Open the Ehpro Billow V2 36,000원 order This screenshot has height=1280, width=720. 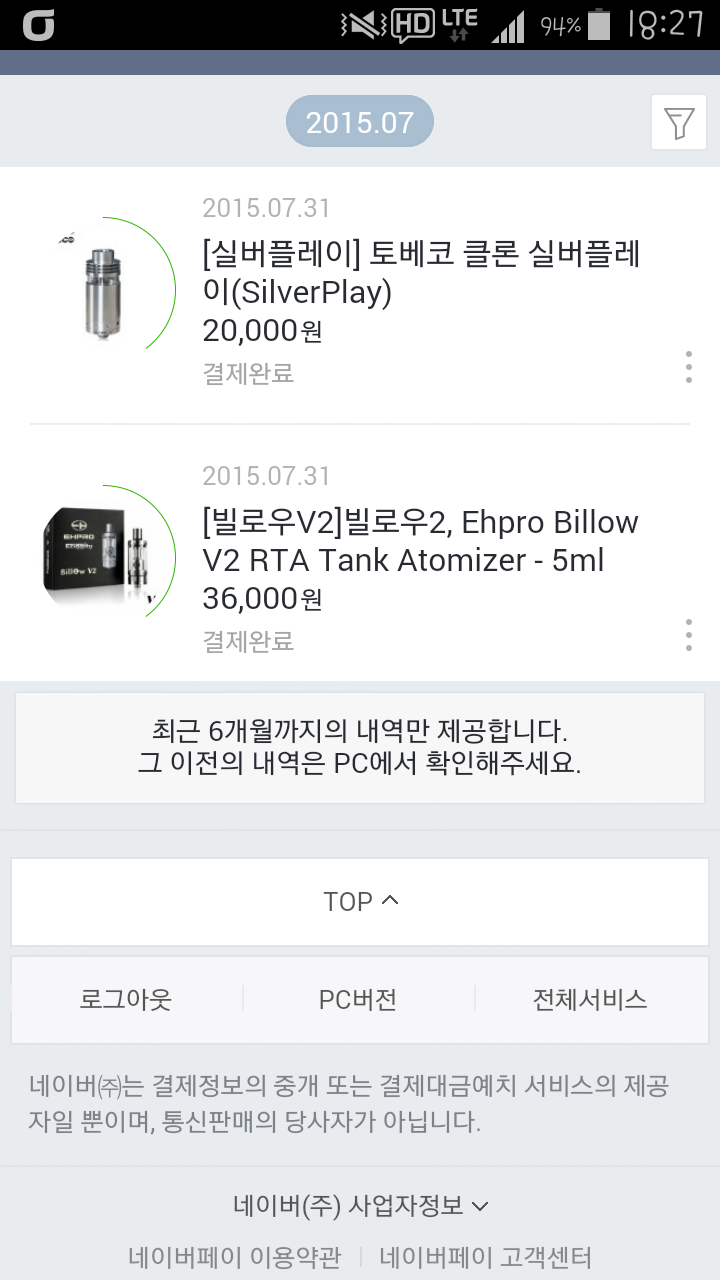420,541
